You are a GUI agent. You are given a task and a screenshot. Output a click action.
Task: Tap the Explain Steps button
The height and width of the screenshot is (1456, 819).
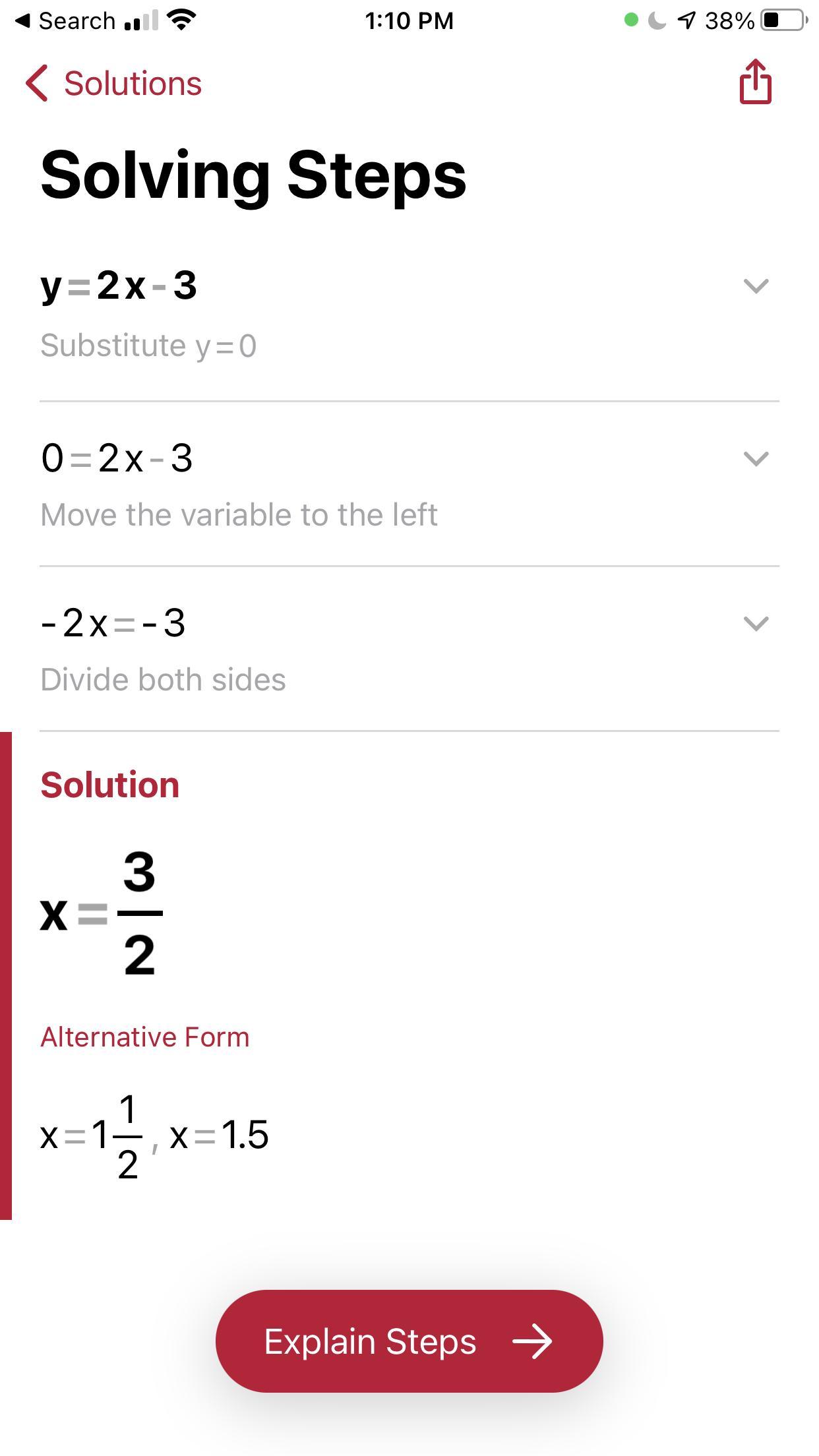pos(409,1341)
